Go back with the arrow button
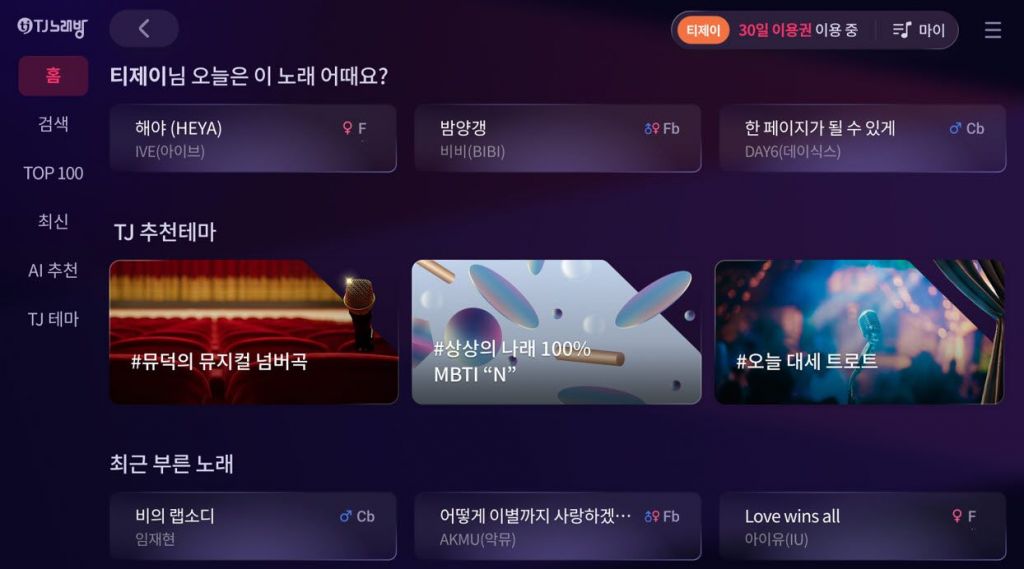This screenshot has width=1024, height=569. click(x=144, y=29)
